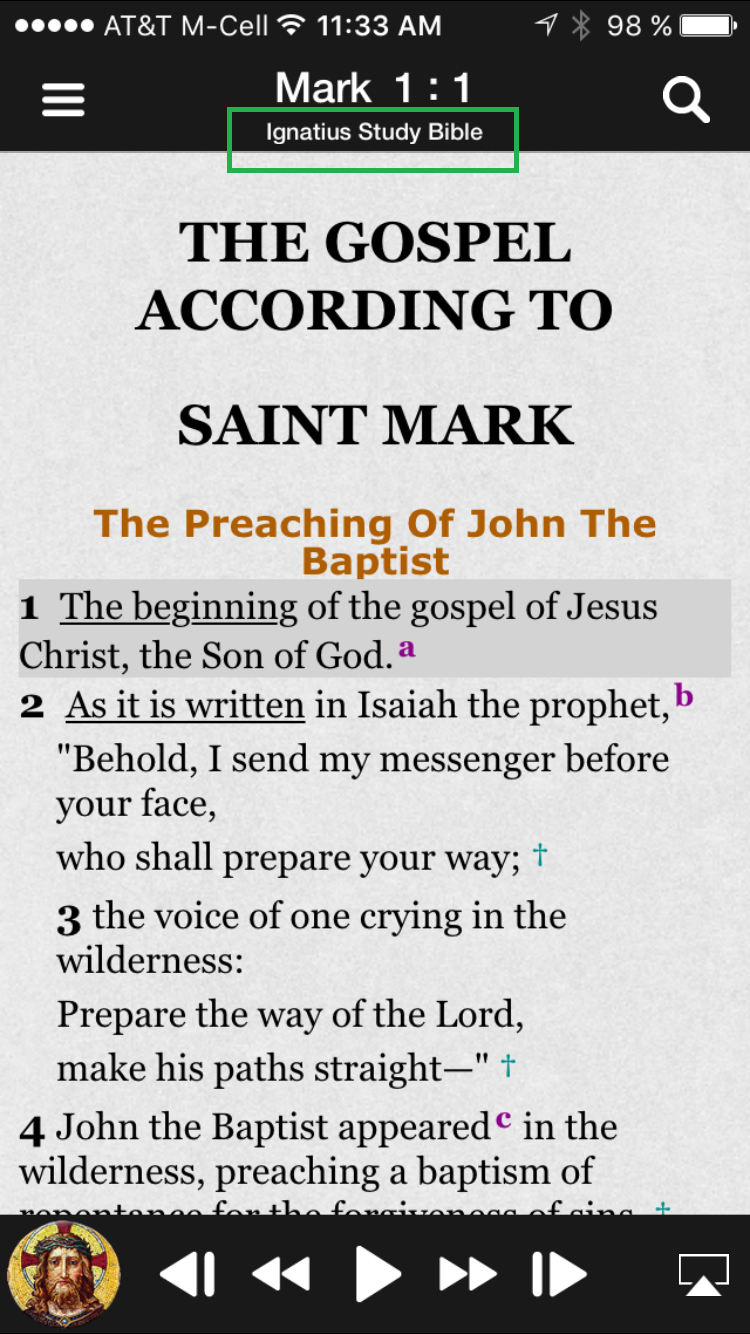The image size is (750, 1334).
Task: Open footnote a after verse 1
Action: coord(407,648)
